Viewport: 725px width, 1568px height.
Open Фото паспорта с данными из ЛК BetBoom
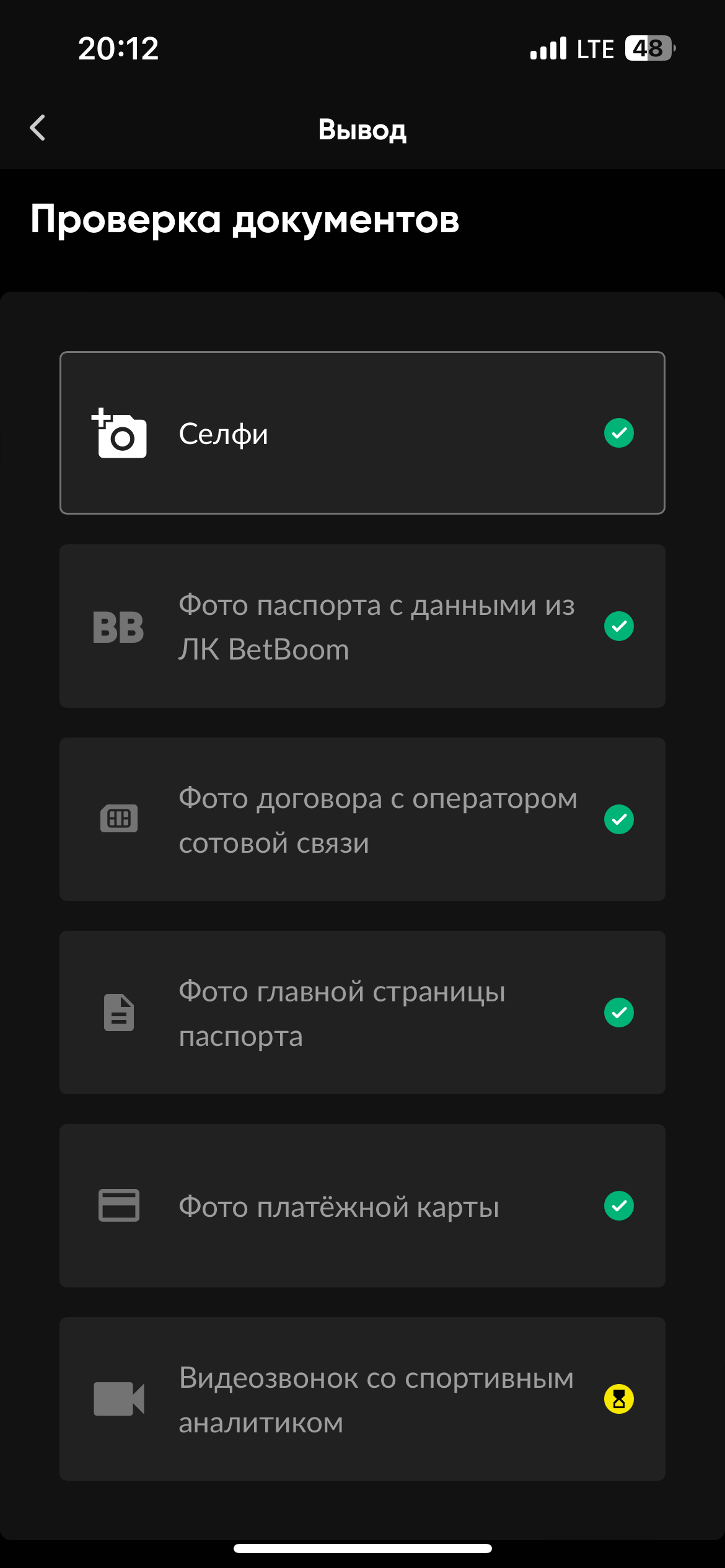[362, 626]
